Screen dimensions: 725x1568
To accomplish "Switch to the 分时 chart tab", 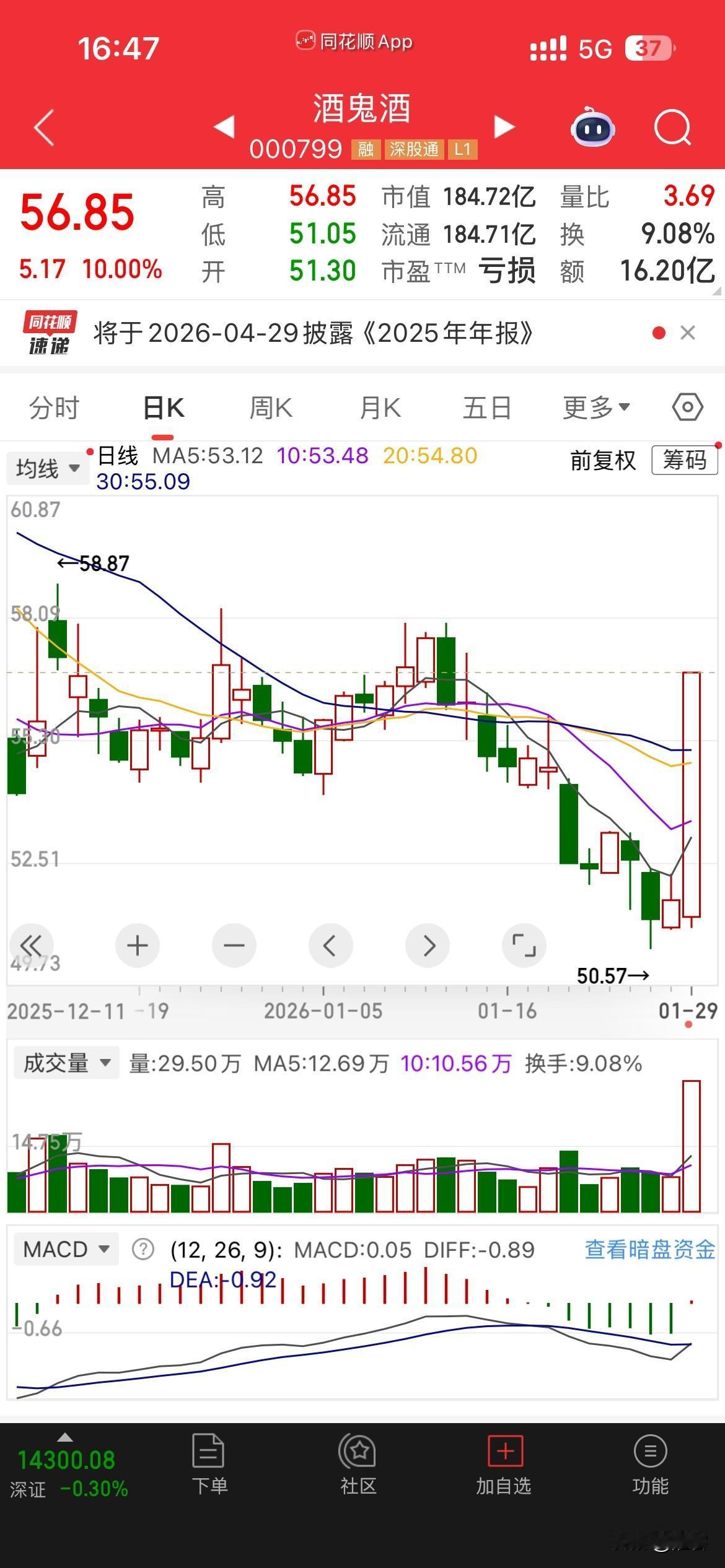I will pyautogui.click(x=55, y=408).
